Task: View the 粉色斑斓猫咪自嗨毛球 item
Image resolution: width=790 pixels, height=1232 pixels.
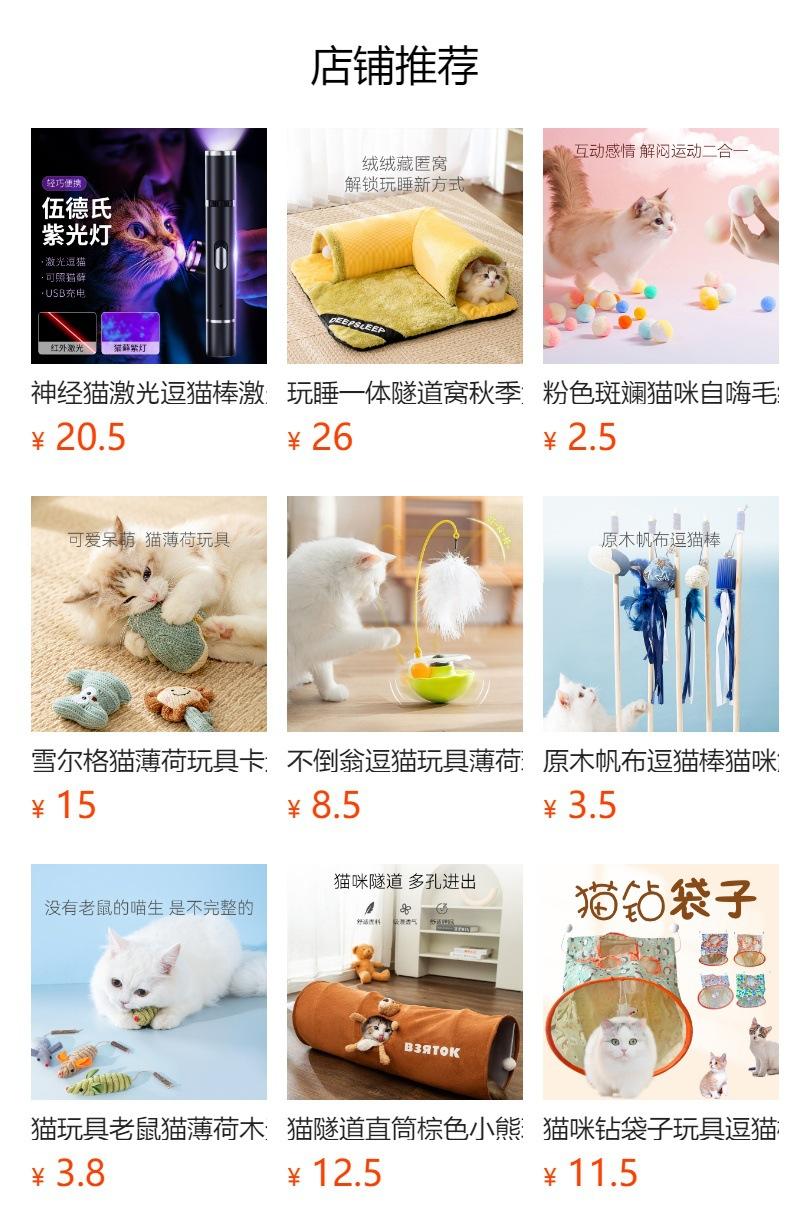Action: pos(661,292)
